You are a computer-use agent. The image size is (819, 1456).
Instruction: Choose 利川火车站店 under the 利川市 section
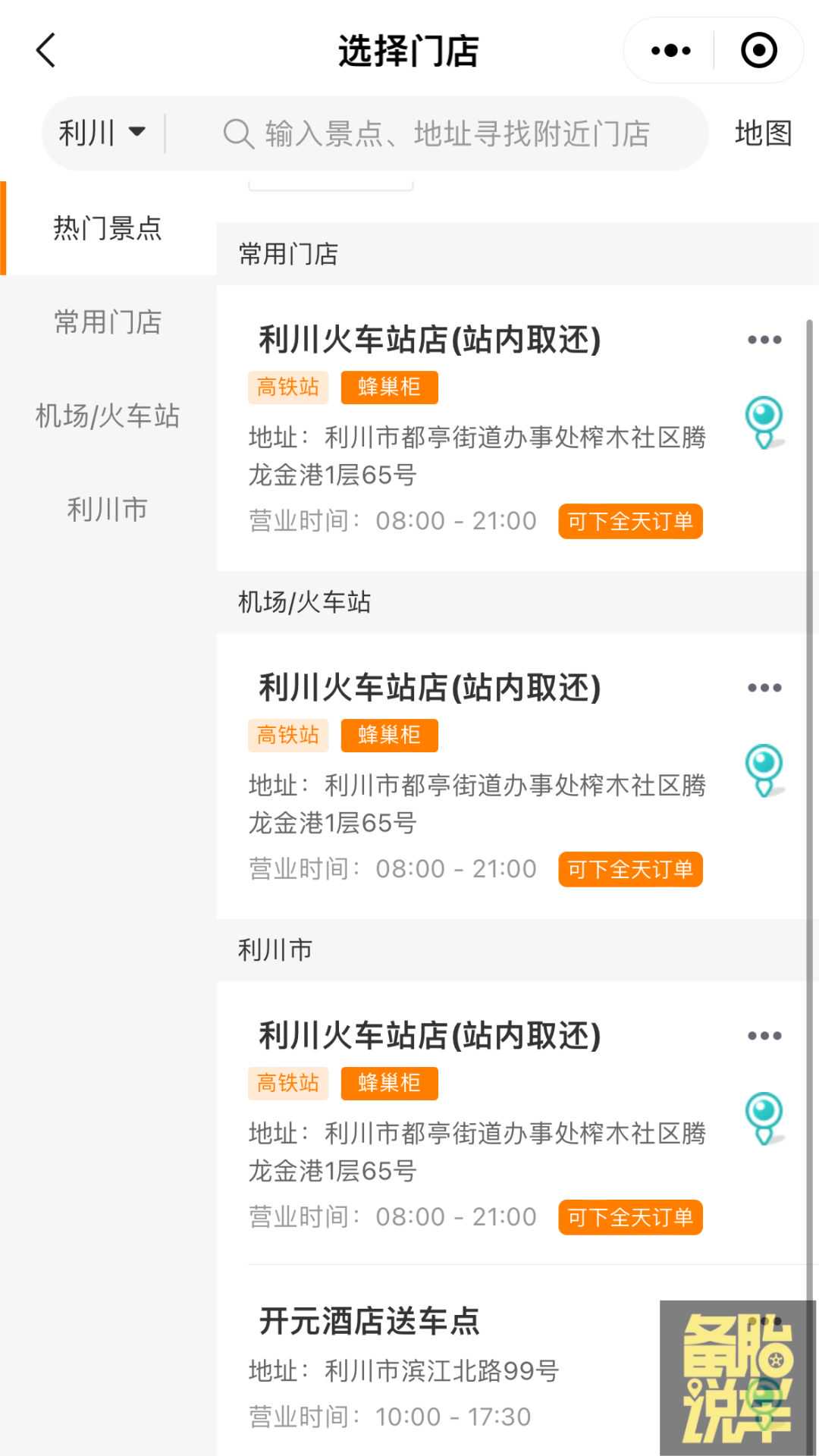coord(429,1036)
